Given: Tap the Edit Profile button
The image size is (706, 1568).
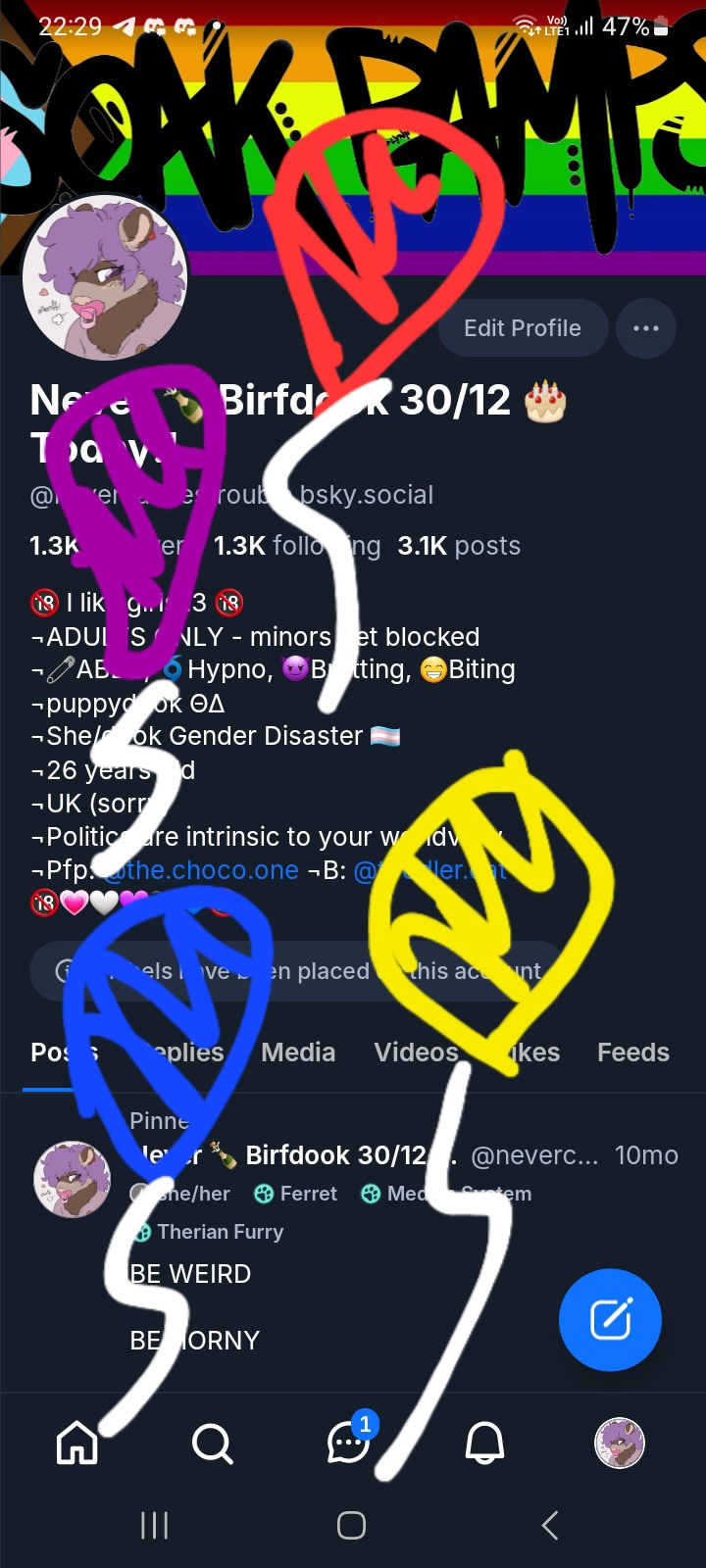Looking at the screenshot, I should (x=523, y=328).
